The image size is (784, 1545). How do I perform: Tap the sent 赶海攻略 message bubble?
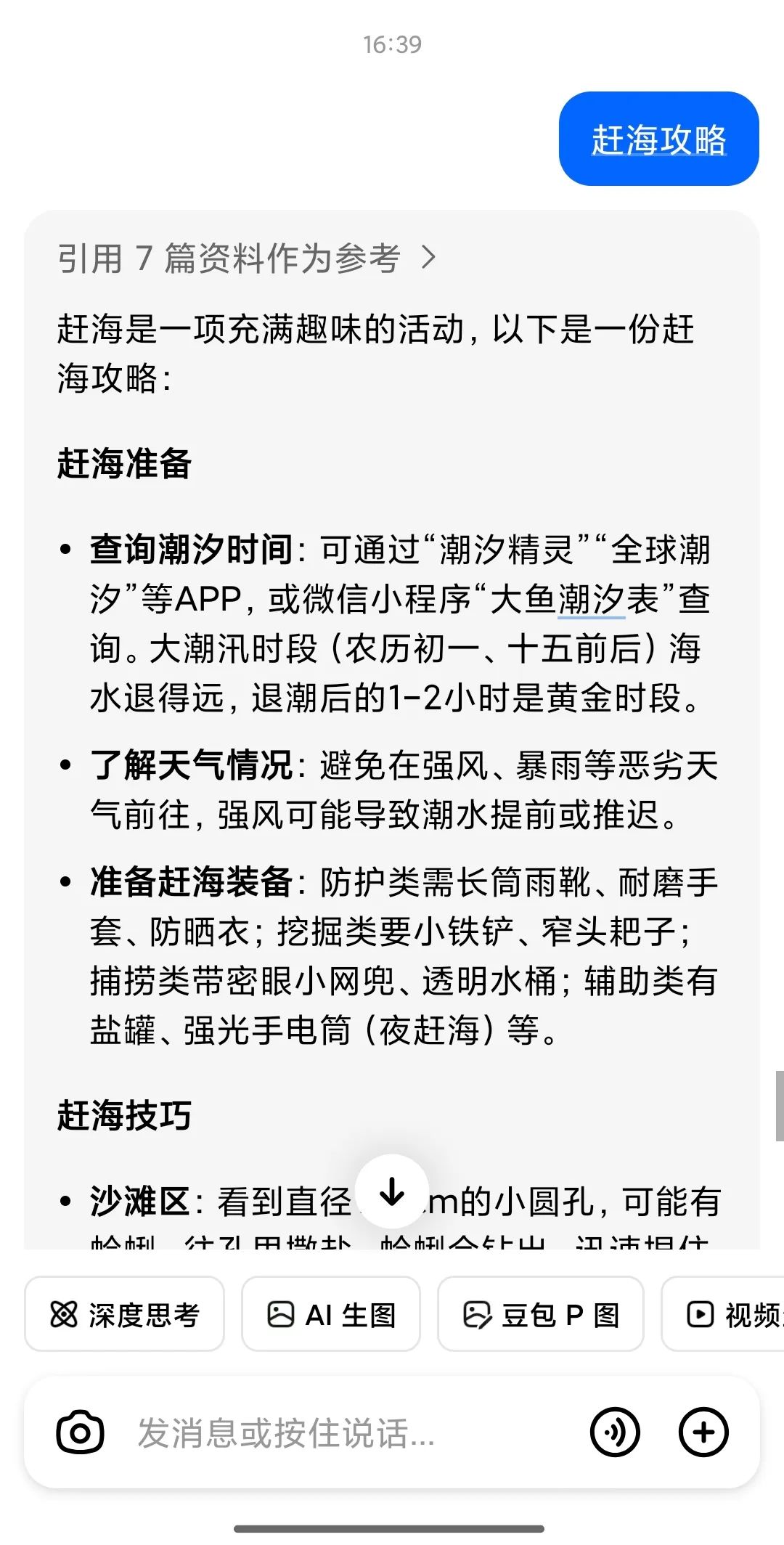coord(658,139)
